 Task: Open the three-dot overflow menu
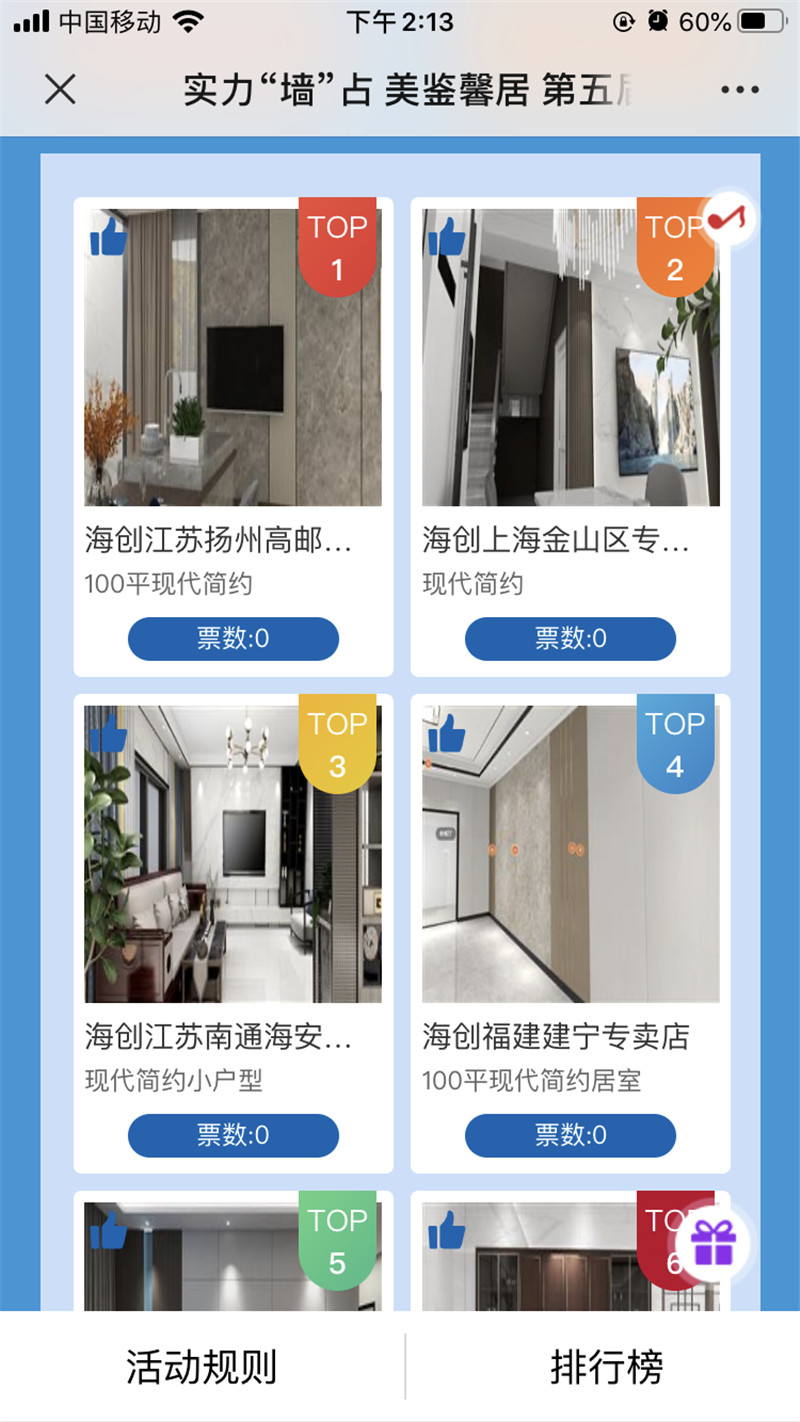pyautogui.click(x=739, y=90)
